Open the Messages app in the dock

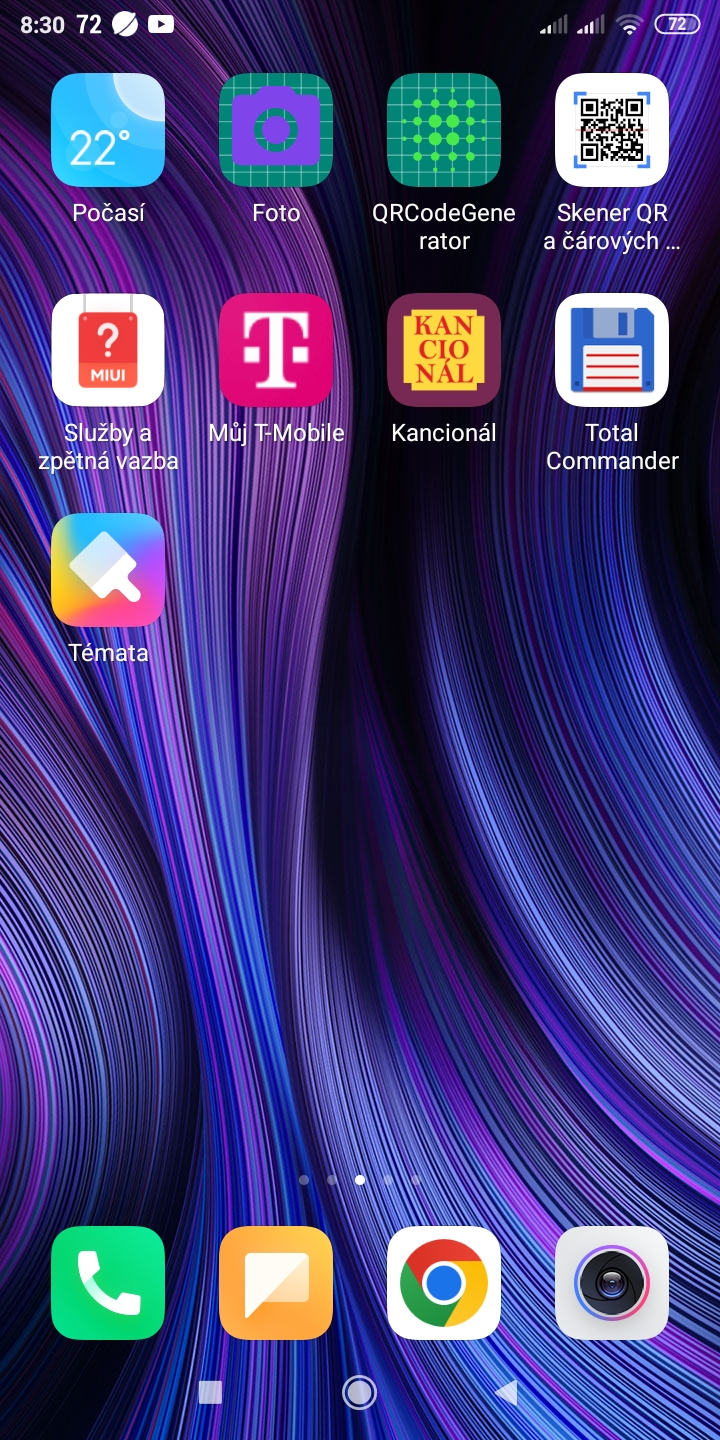tap(276, 1283)
